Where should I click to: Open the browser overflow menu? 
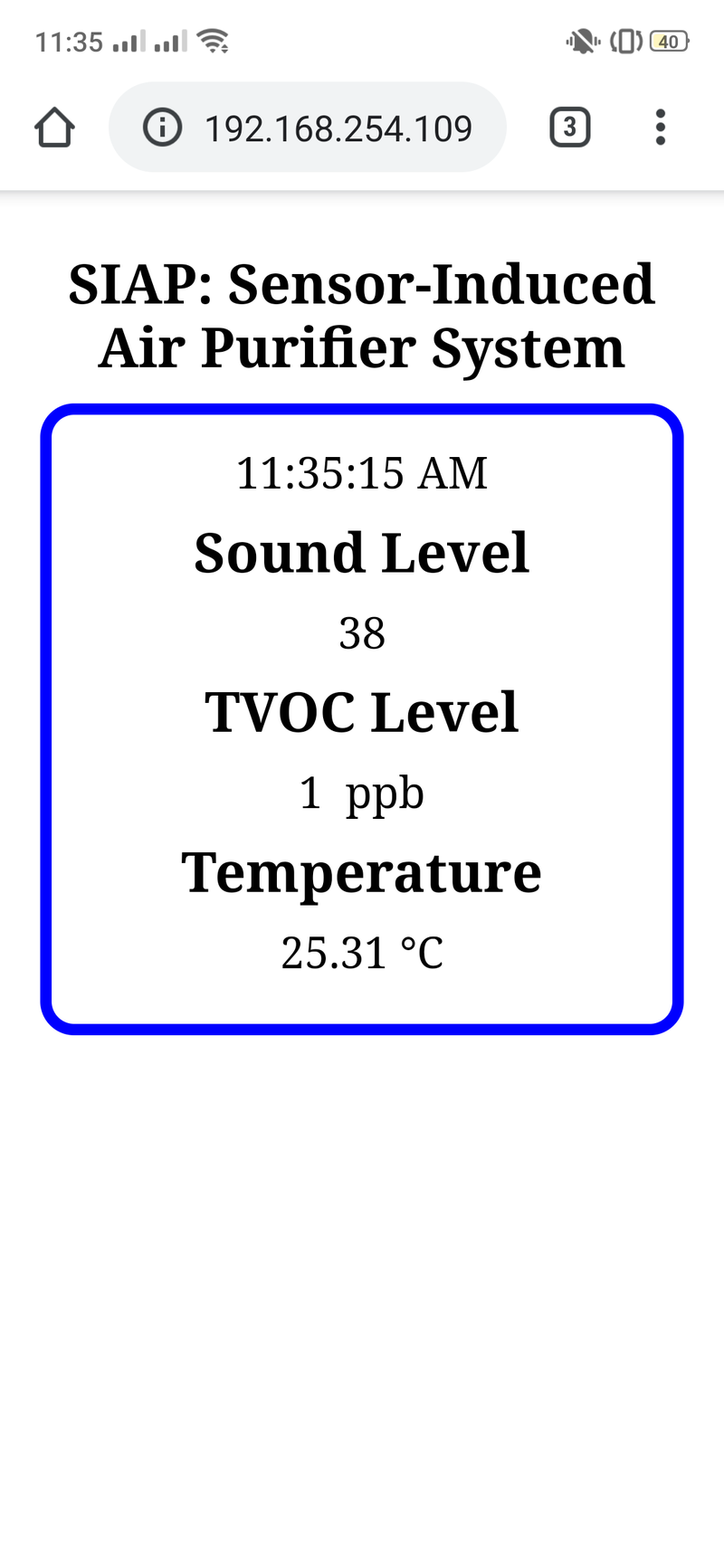tap(661, 128)
